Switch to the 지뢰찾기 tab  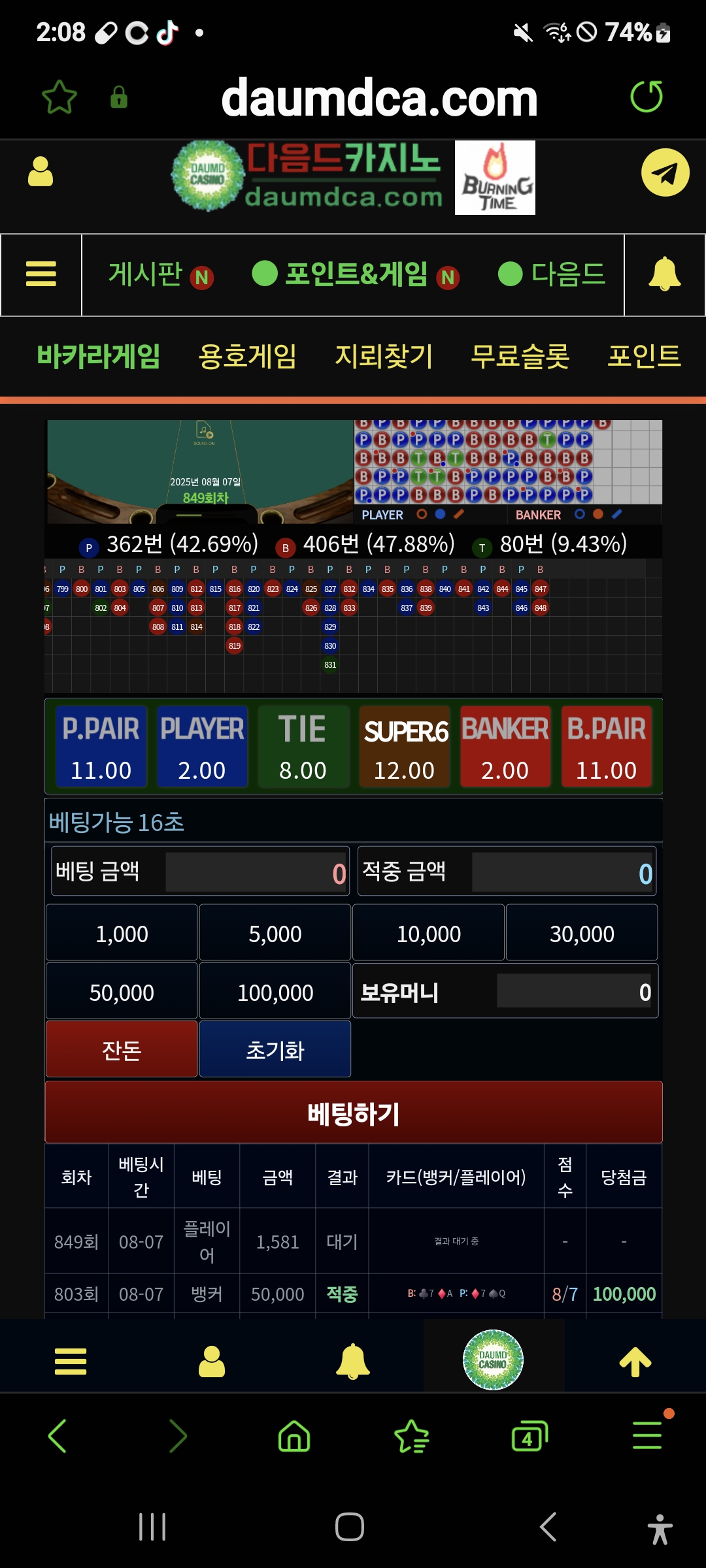[384, 357]
